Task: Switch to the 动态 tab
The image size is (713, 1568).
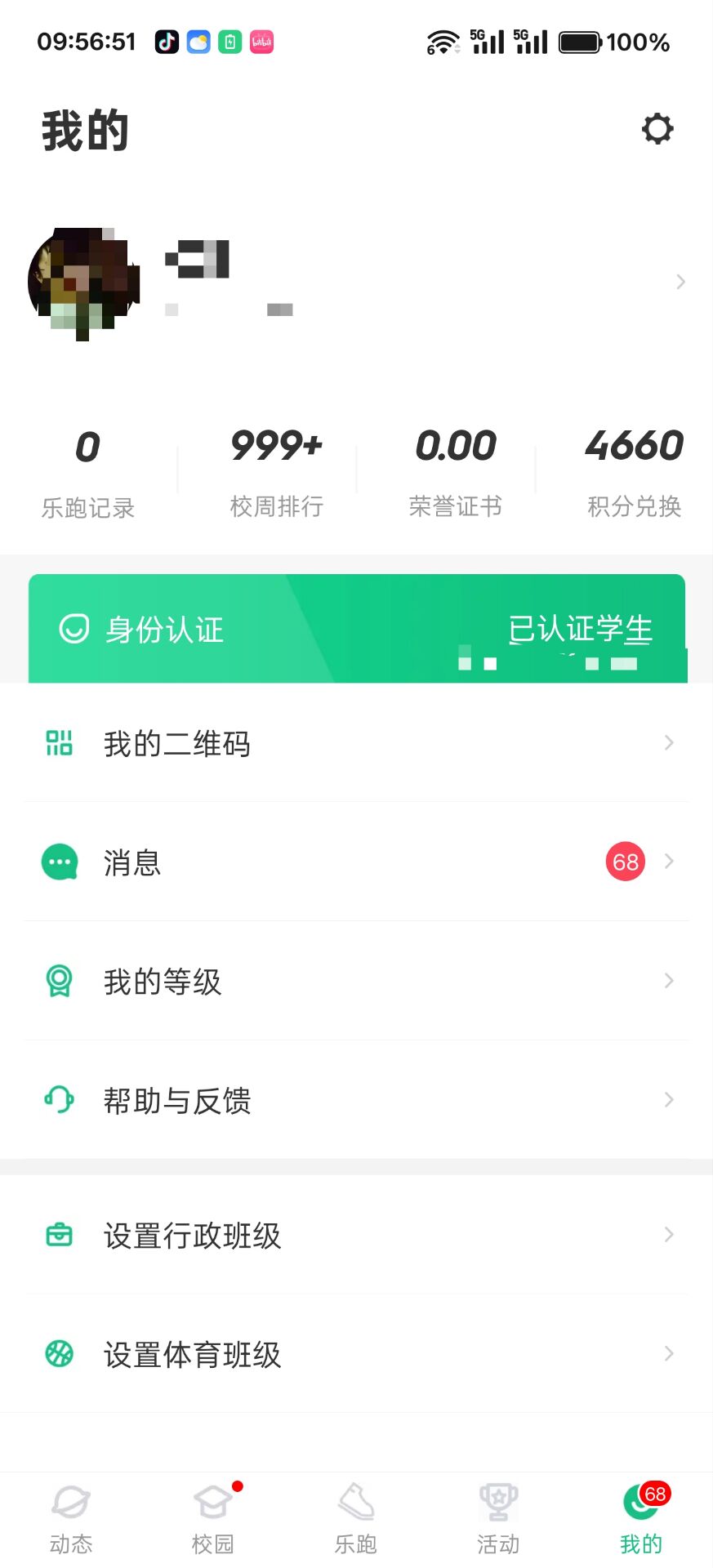Action: point(71,1521)
